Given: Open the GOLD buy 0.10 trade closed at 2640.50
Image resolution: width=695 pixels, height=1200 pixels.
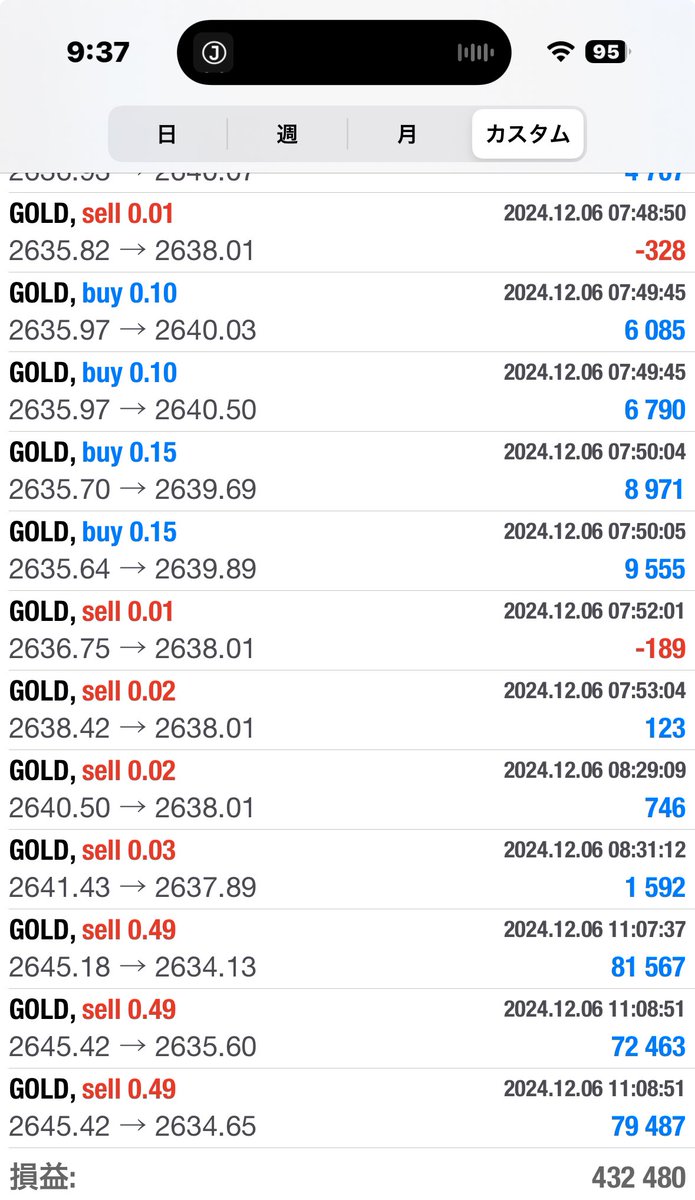Looking at the screenshot, I should (347, 391).
